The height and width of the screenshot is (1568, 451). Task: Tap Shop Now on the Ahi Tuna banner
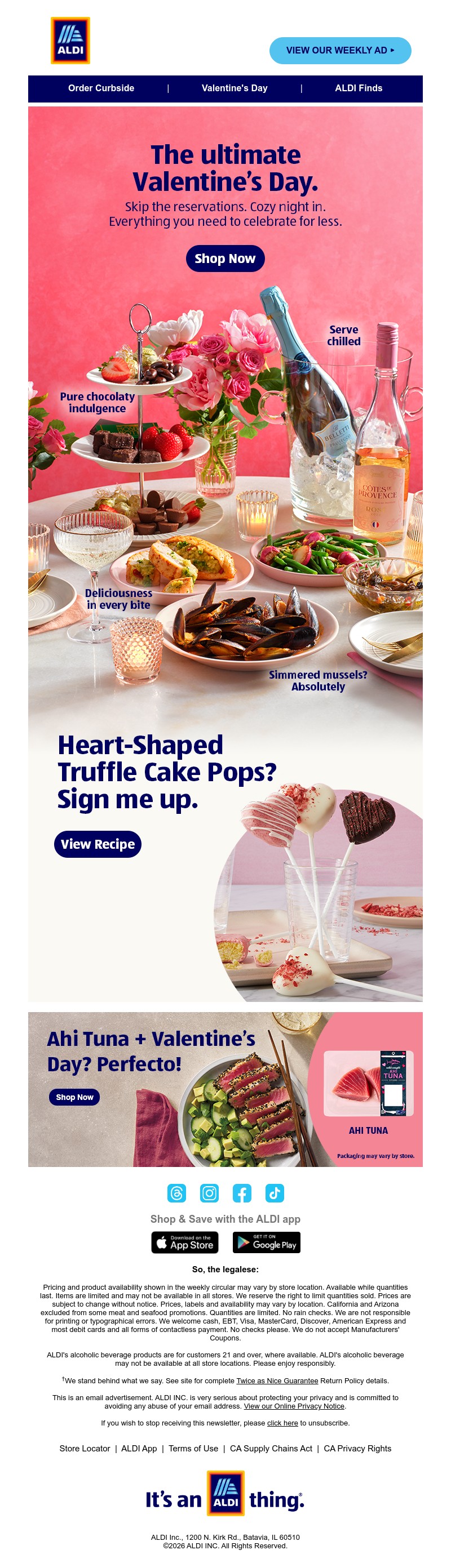(x=74, y=1097)
